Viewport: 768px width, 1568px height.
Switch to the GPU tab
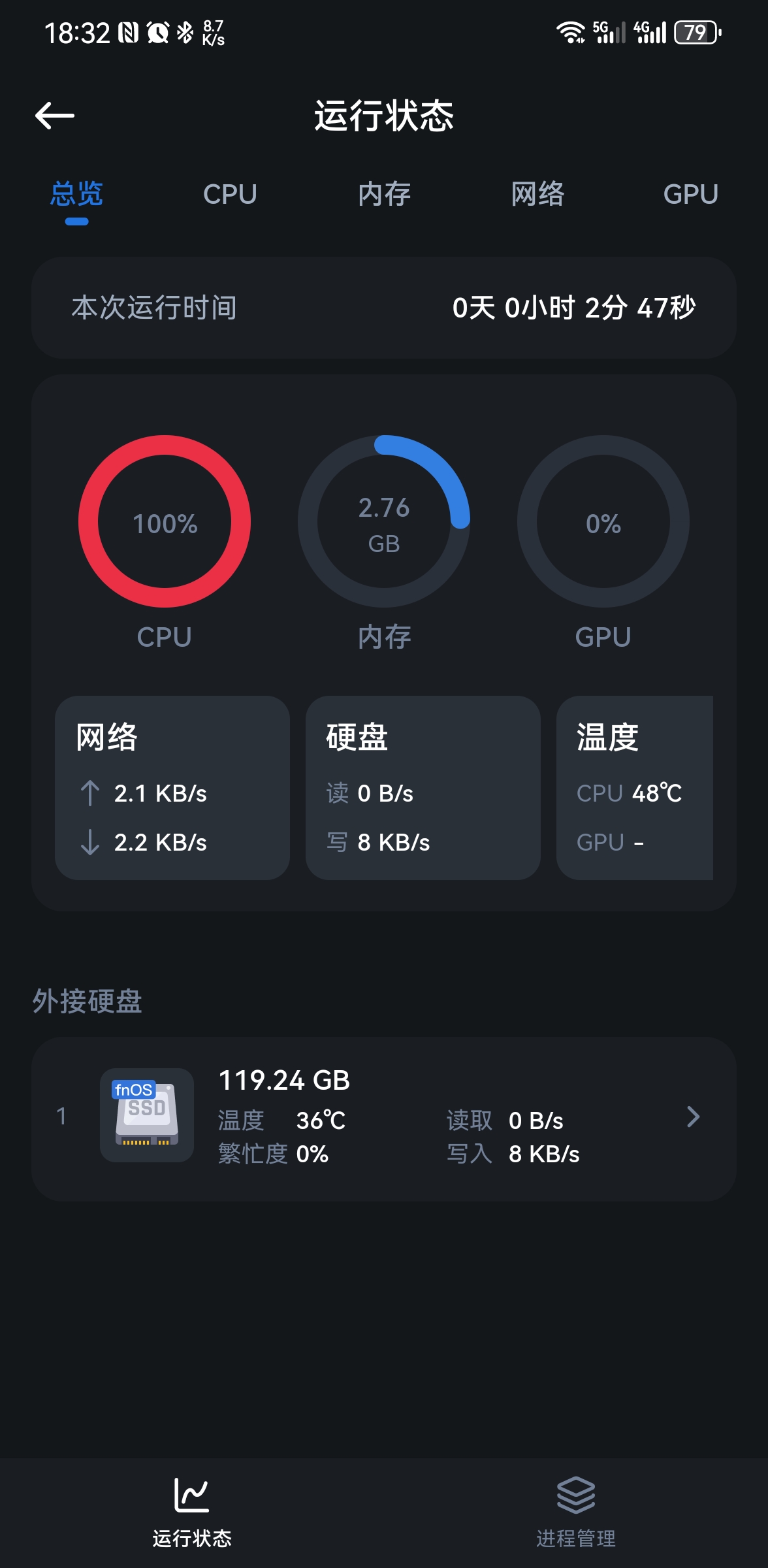(x=690, y=194)
